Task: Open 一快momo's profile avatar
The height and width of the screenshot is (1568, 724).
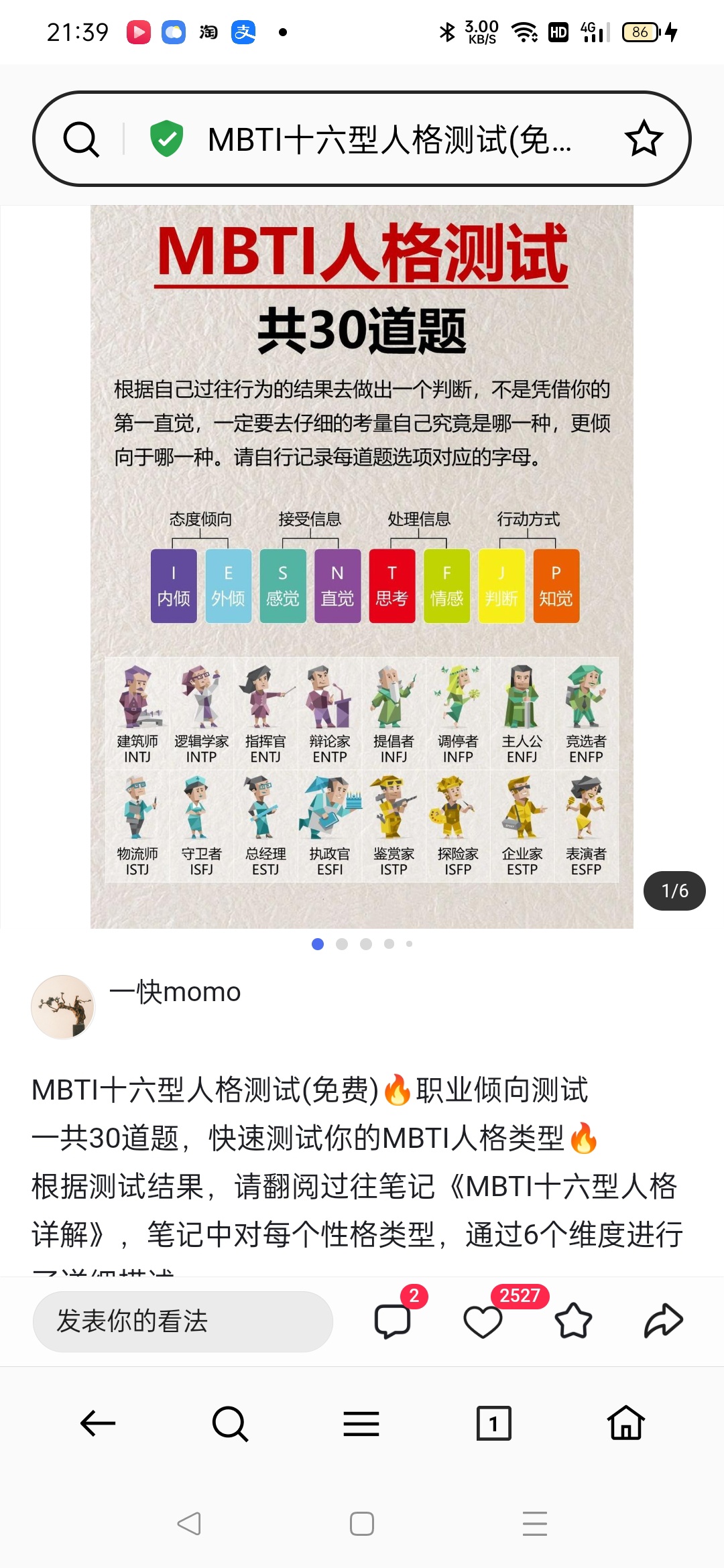Action: pyautogui.click(x=63, y=1006)
